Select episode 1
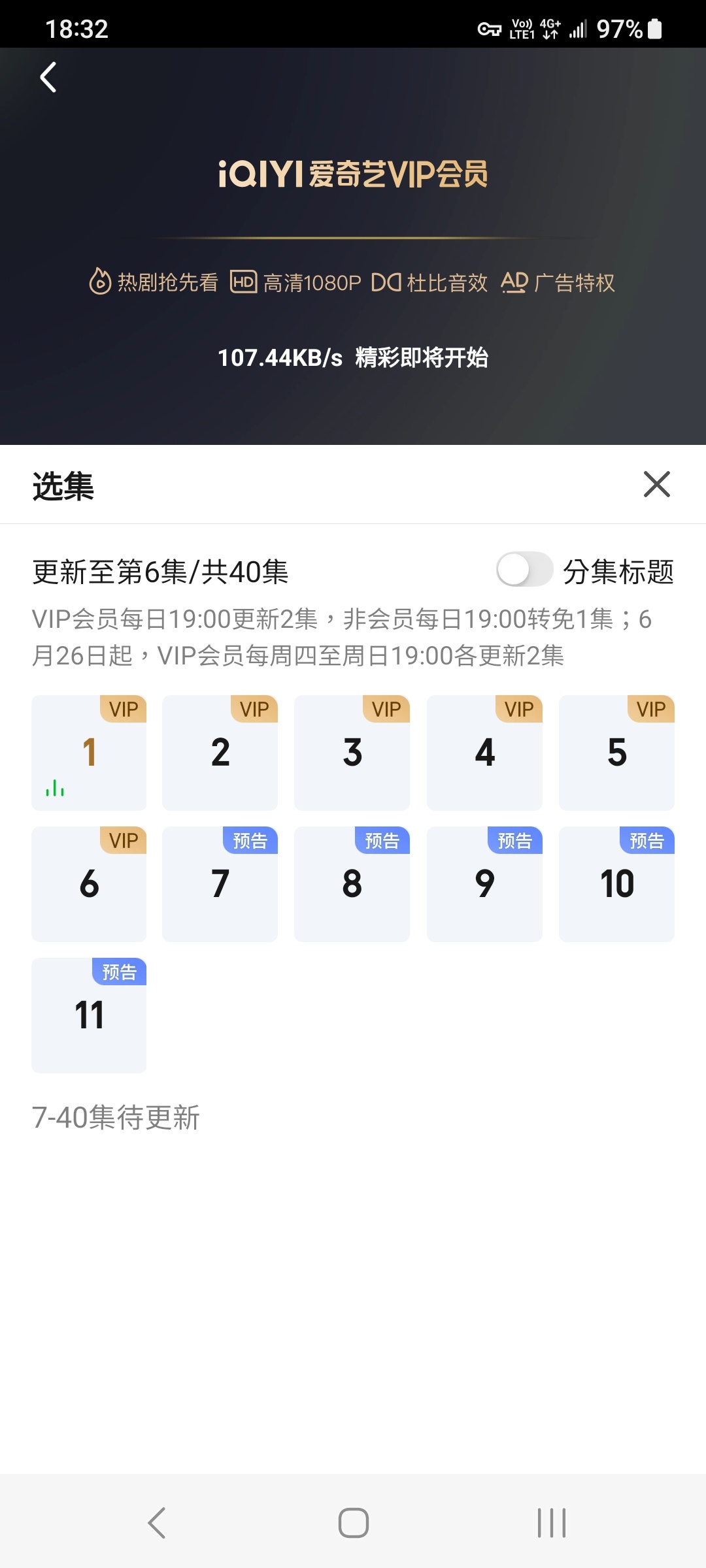Viewport: 706px width, 1568px height. tap(89, 753)
